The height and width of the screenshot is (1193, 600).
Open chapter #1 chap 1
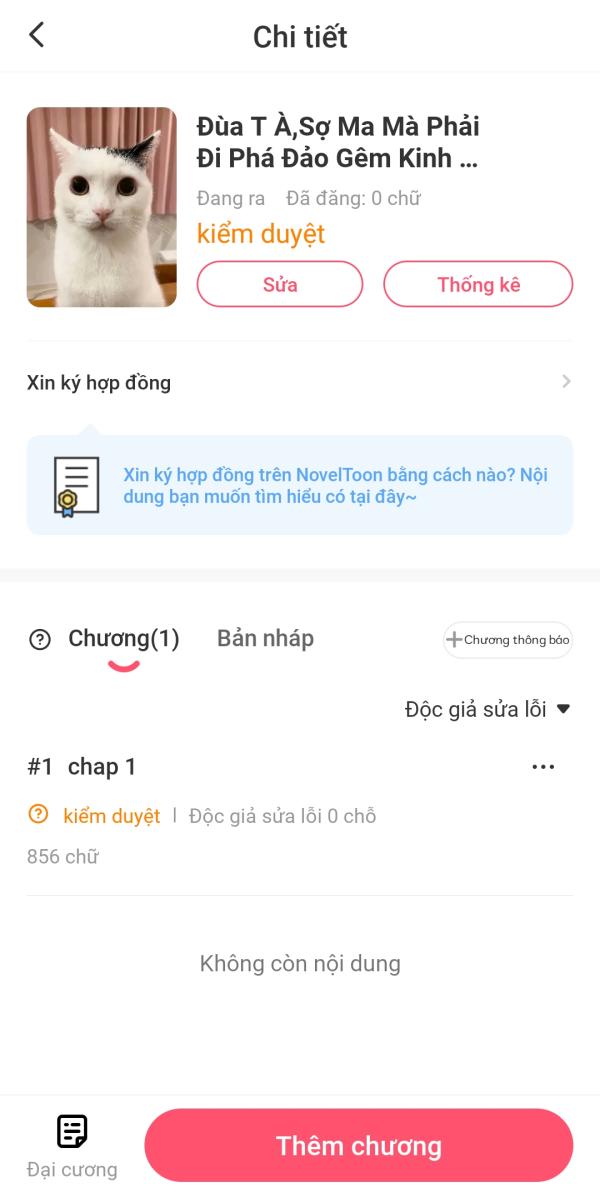point(100,767)
